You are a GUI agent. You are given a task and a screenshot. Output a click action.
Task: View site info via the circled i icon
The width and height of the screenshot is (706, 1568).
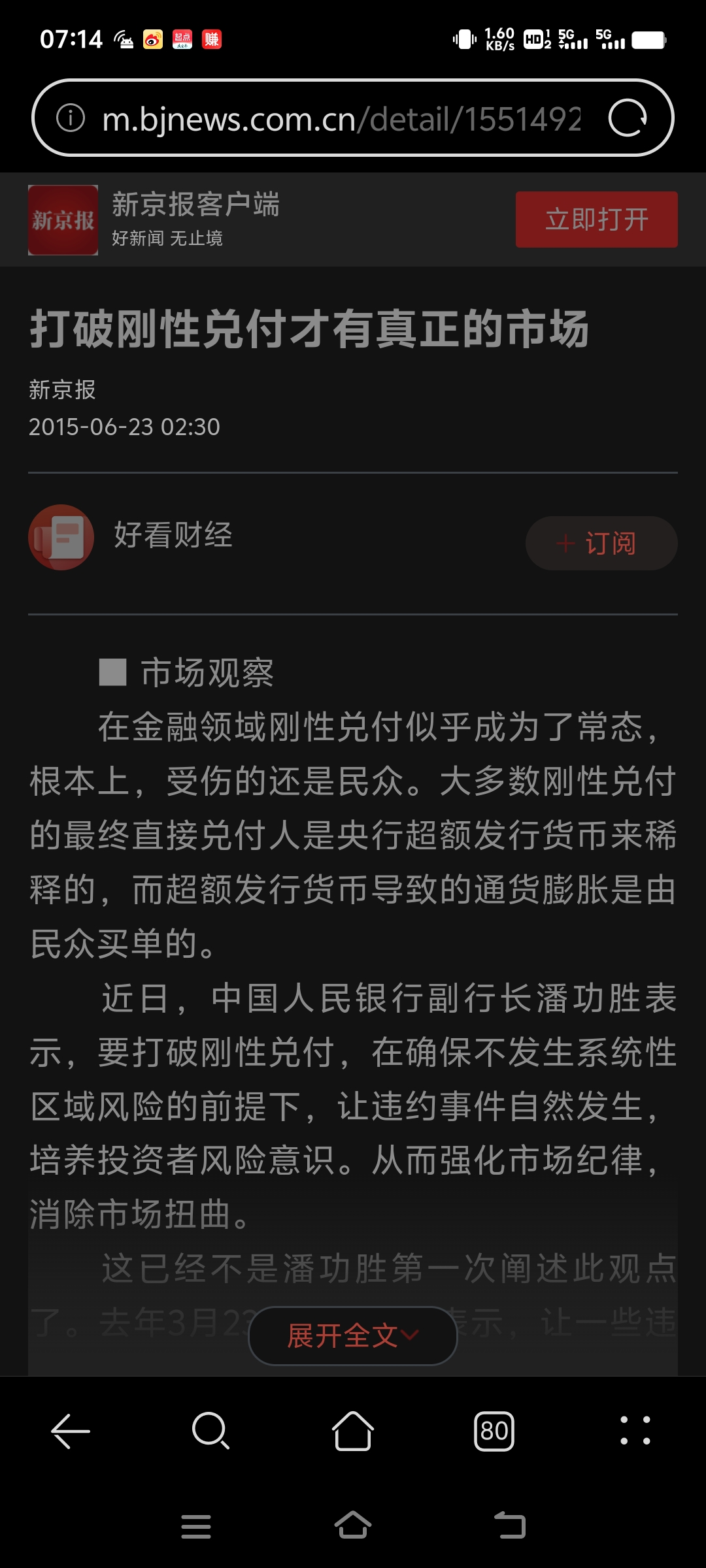coord(71,118)
